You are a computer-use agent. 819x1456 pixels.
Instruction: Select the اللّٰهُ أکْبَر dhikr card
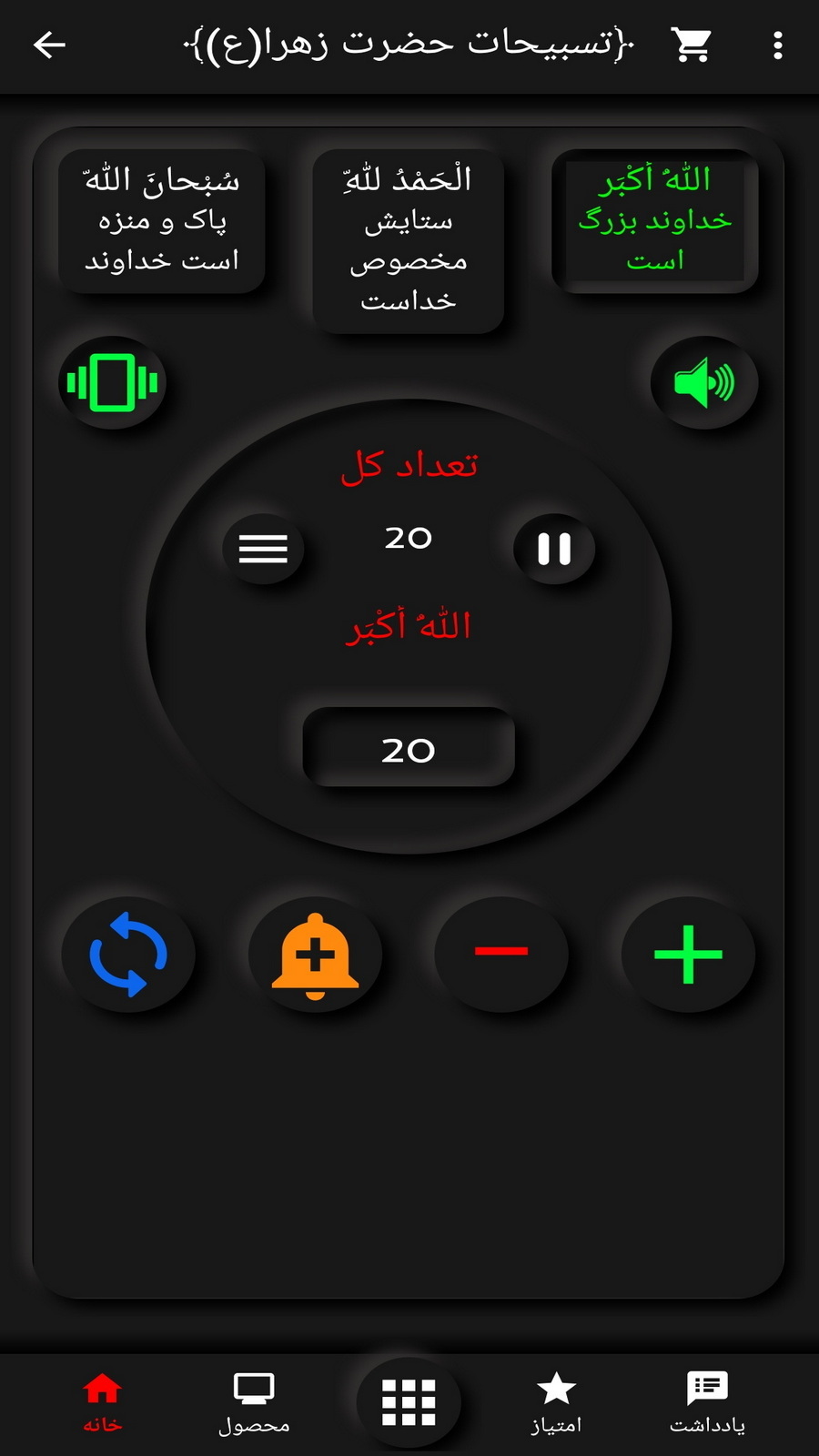(655, 221)
